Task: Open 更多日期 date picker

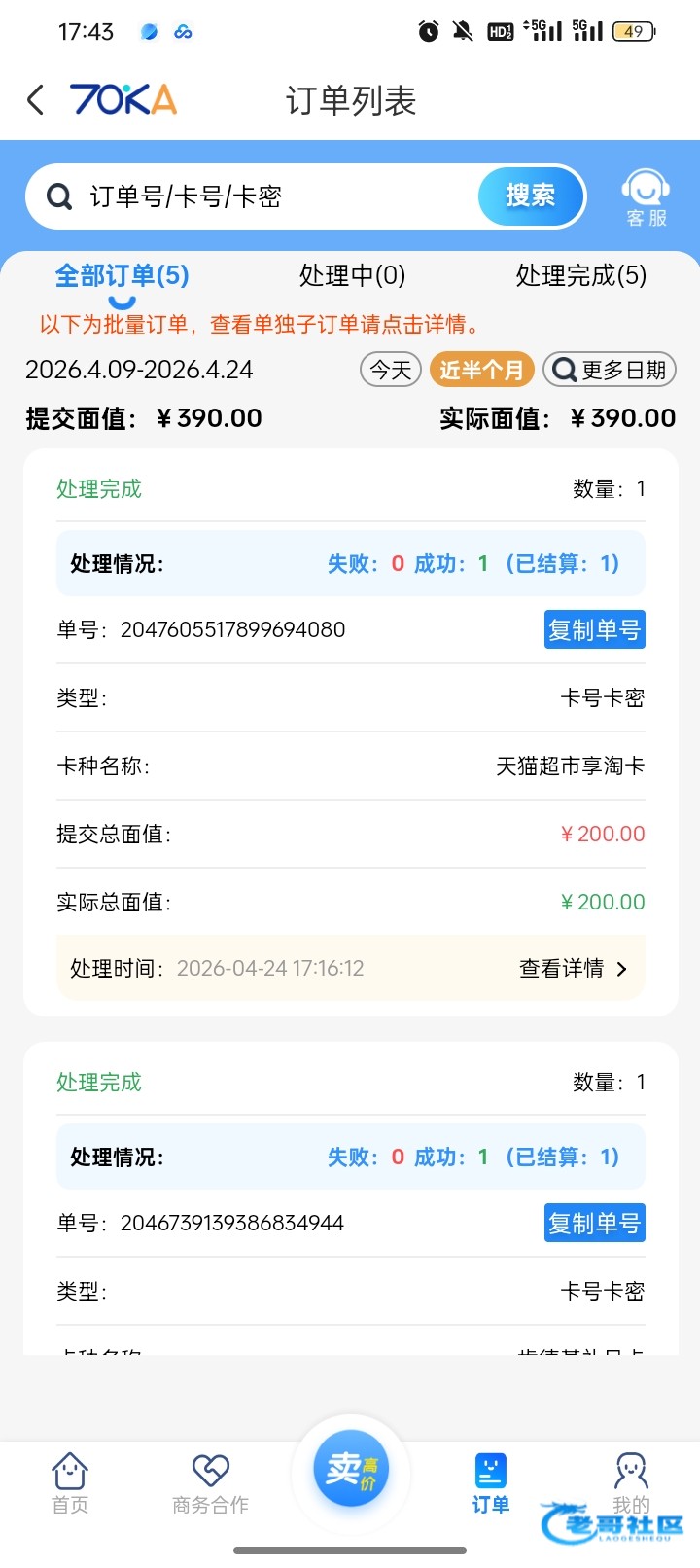Action: coord(610,370)
